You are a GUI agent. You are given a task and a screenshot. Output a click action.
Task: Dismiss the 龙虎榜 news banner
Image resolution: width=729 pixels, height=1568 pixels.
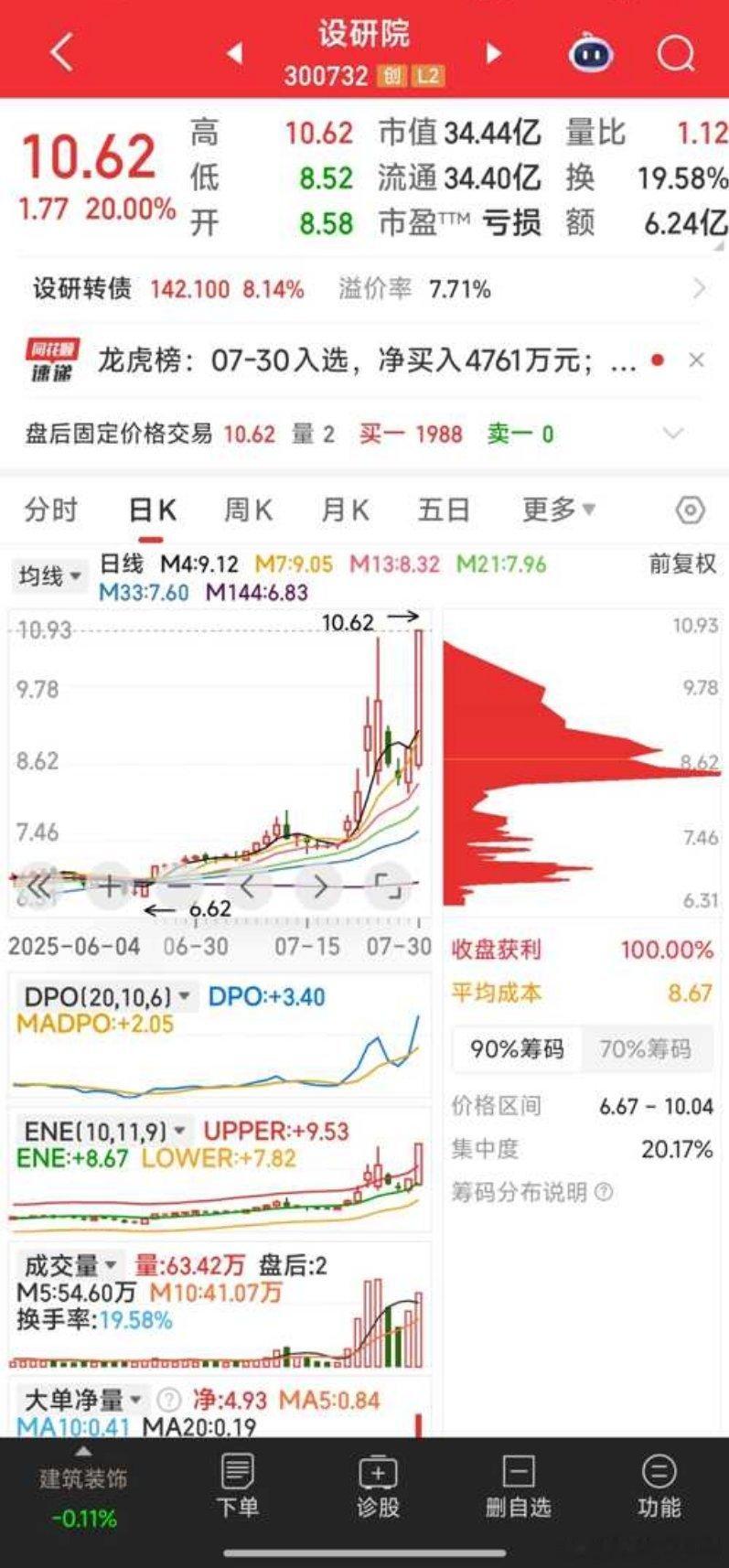coord(696,360)
